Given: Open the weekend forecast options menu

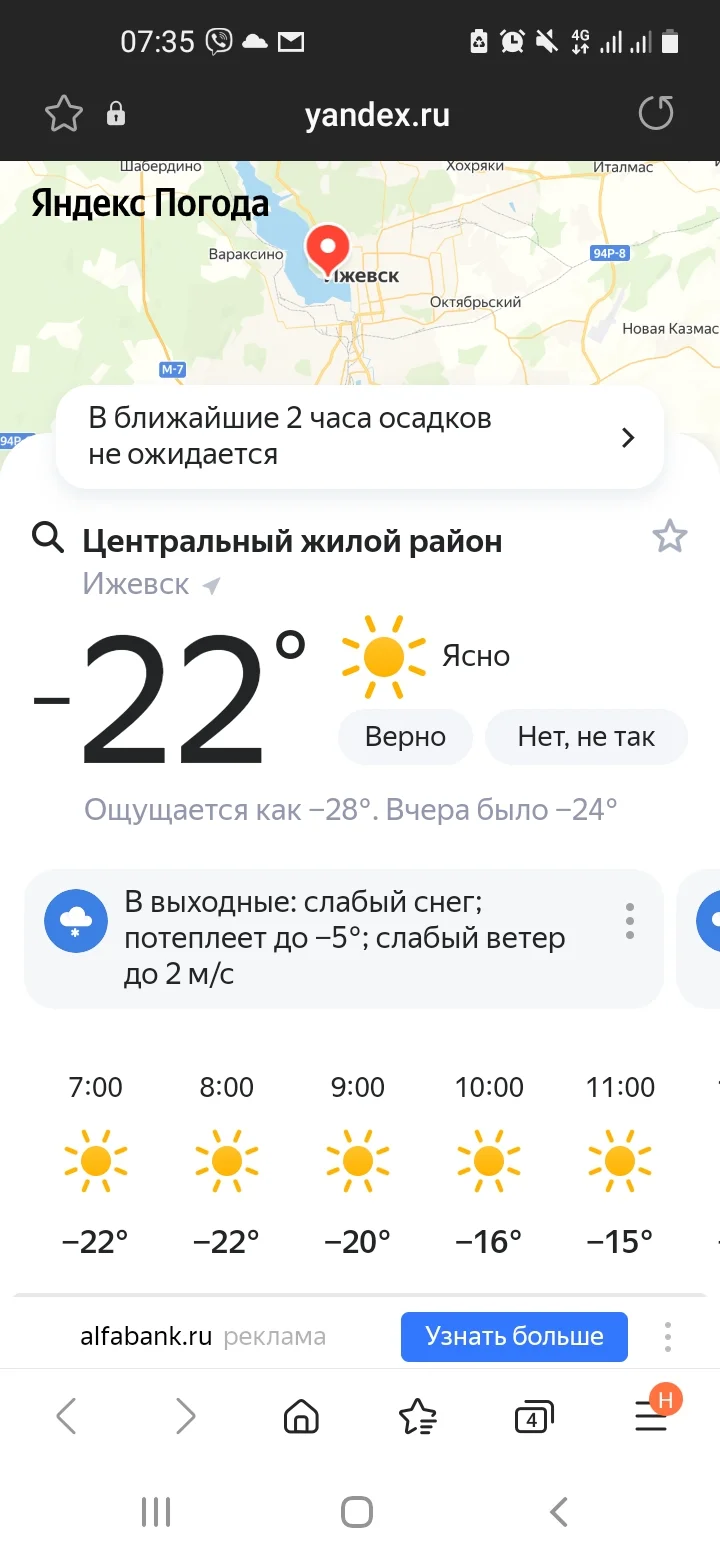Looking at the screenshot, I should tap(630, 921).
